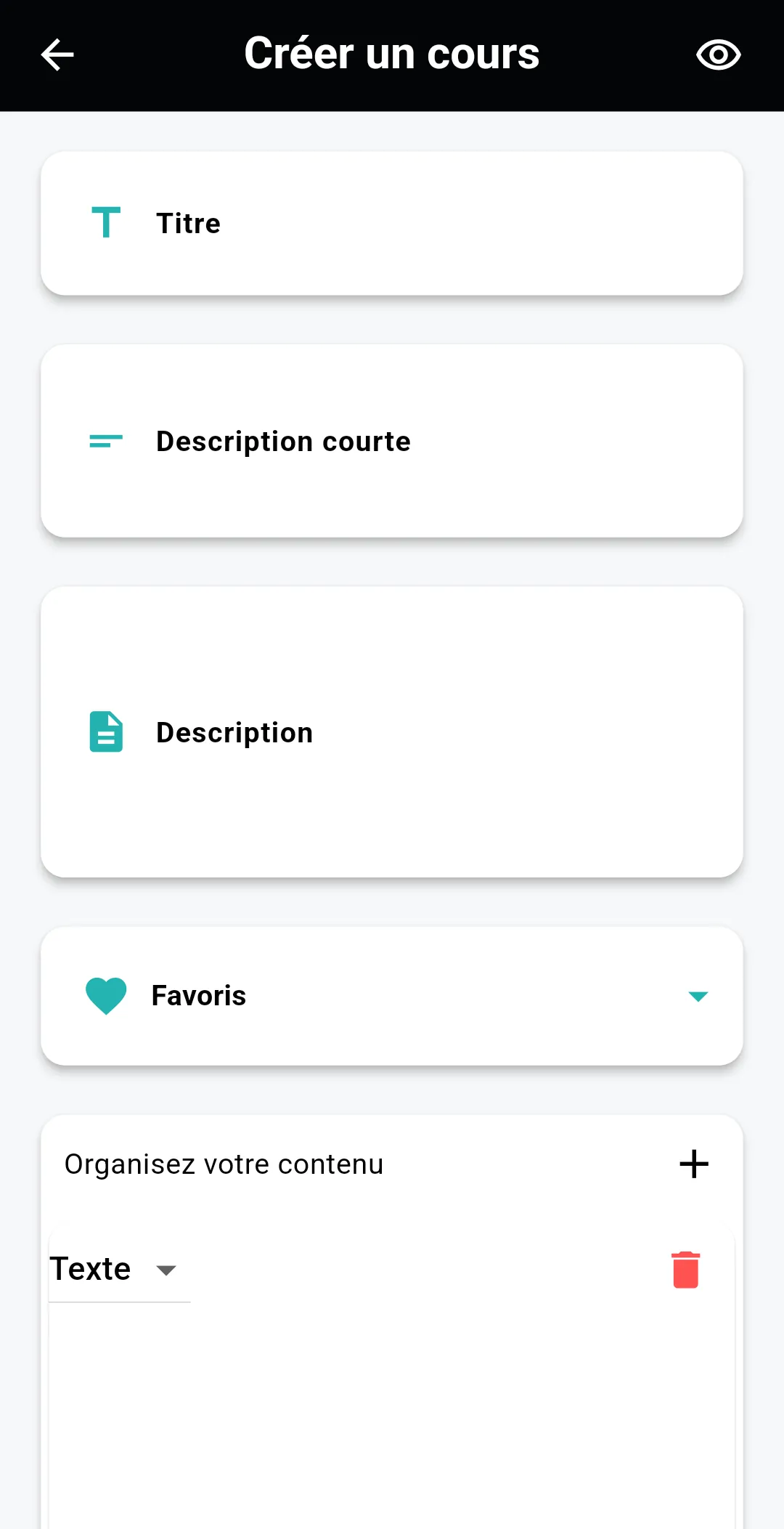Add a new content block with the plus icon
This screenshot has height=1529, width=784.
694,1164
